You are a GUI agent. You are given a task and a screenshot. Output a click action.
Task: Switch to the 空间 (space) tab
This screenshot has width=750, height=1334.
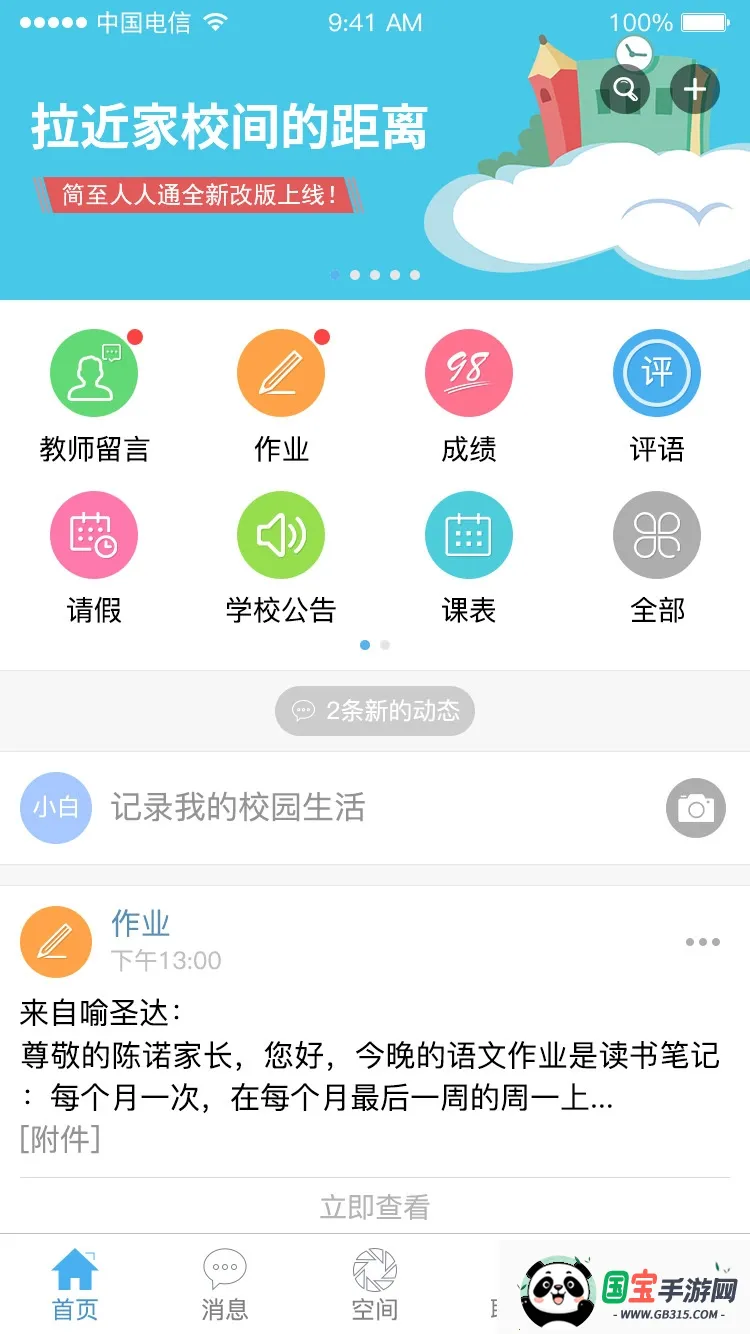click(374, 1285)
